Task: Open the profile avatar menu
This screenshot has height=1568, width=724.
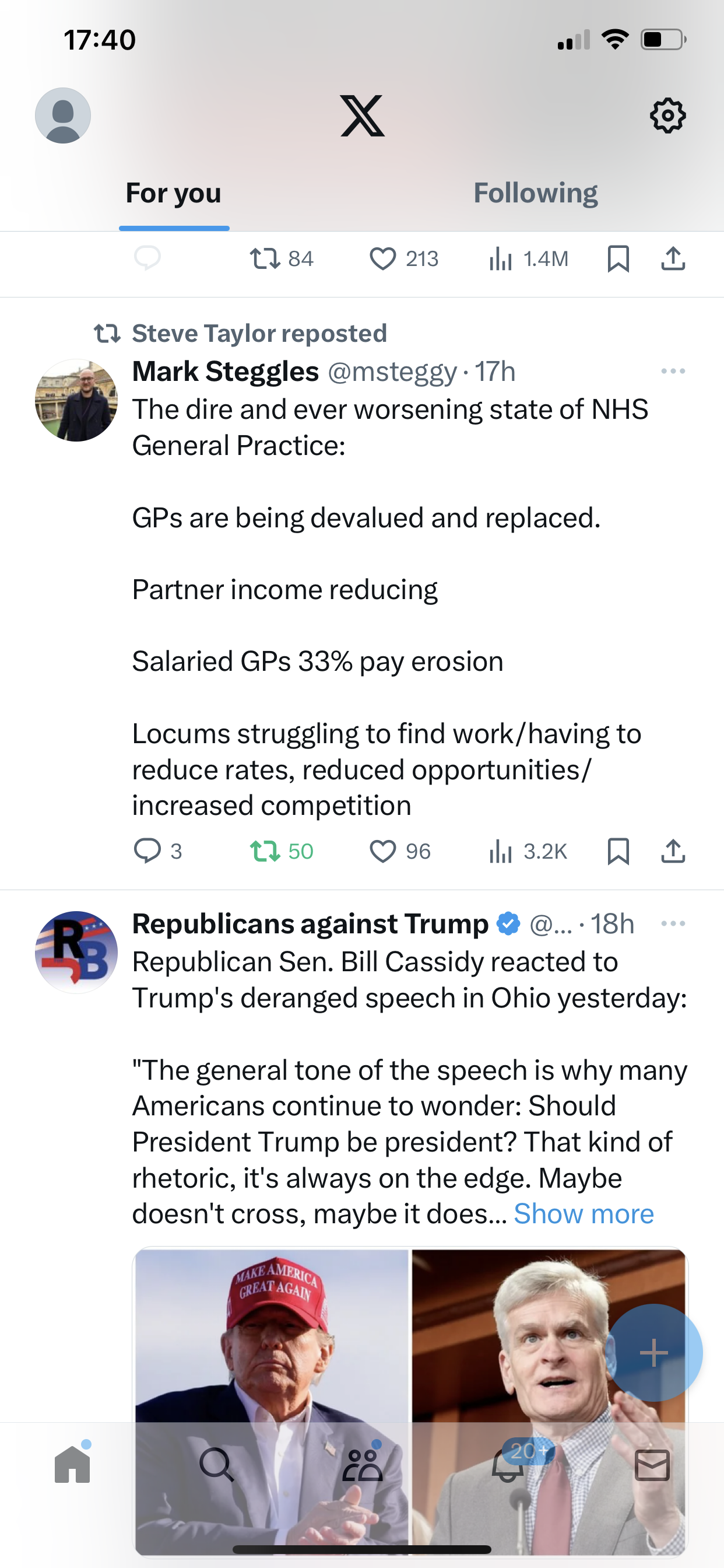Action: (x=63, y=115)
